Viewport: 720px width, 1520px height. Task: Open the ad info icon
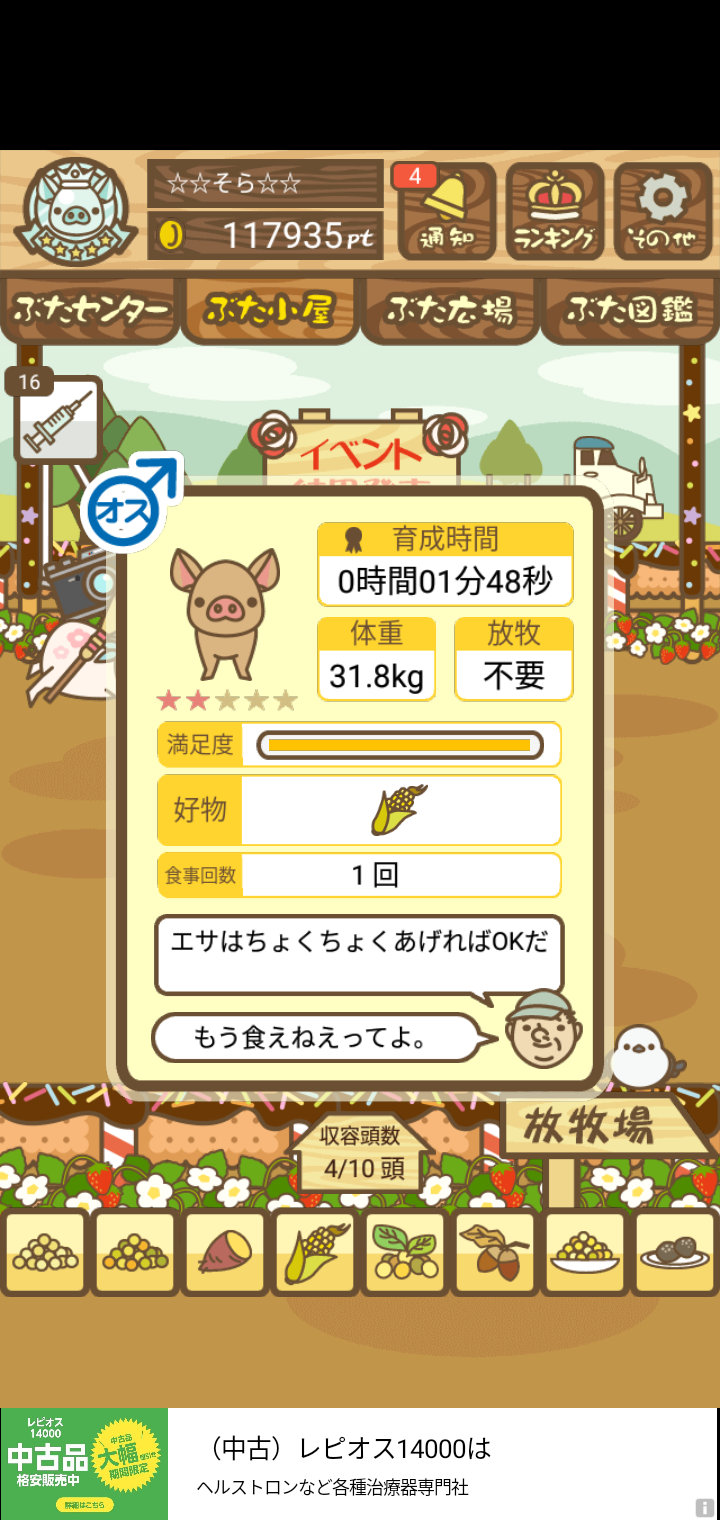pos(704,1507)
